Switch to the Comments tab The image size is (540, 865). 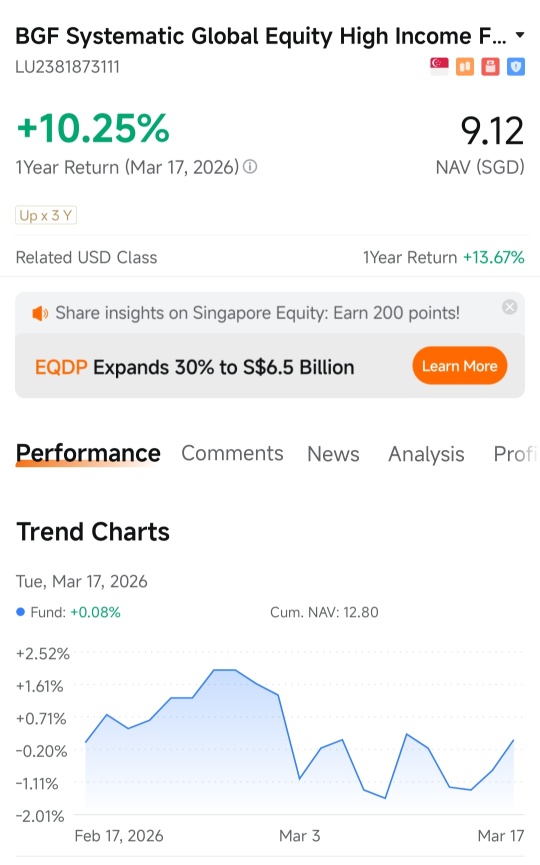[232, 453]
